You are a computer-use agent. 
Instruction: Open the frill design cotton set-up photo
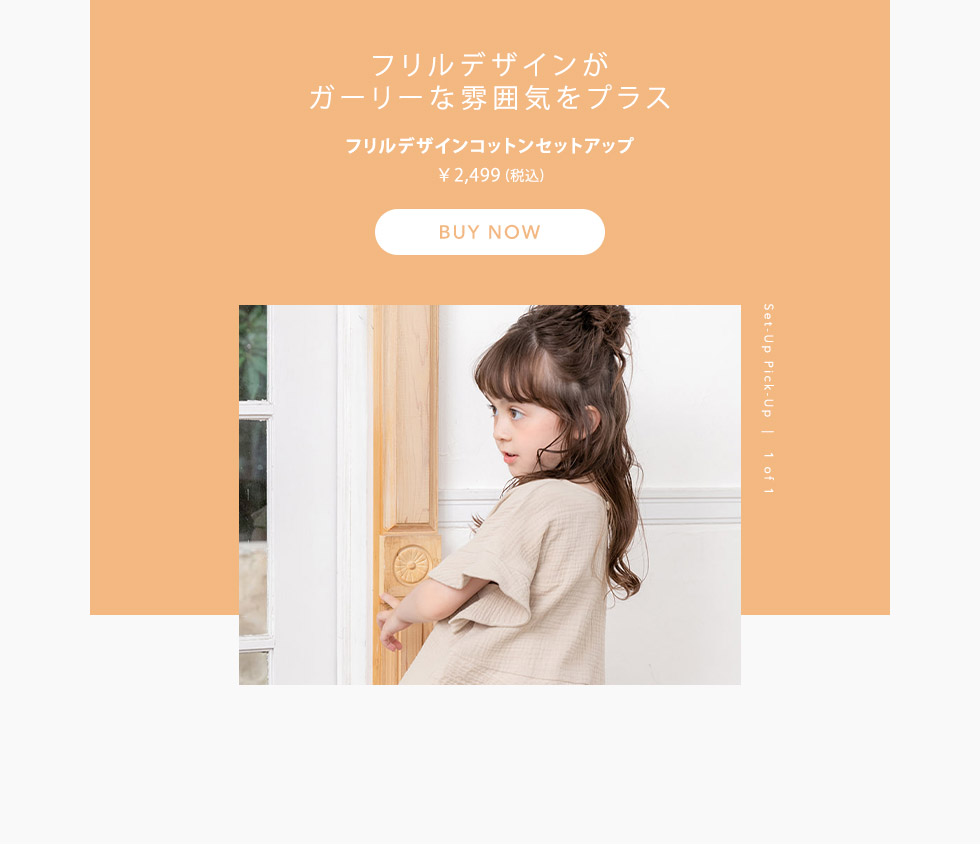(490, 495)
